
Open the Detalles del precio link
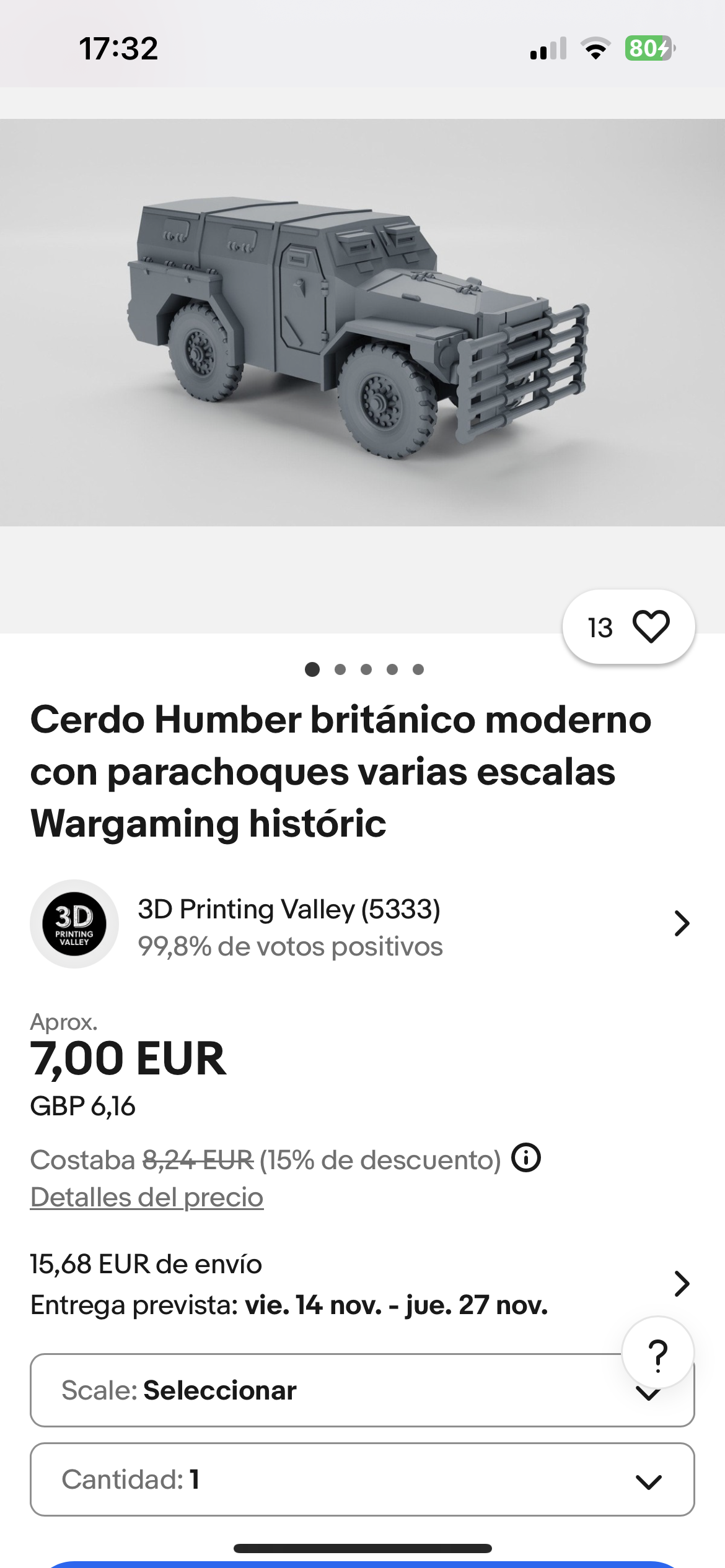point(147,1197)
